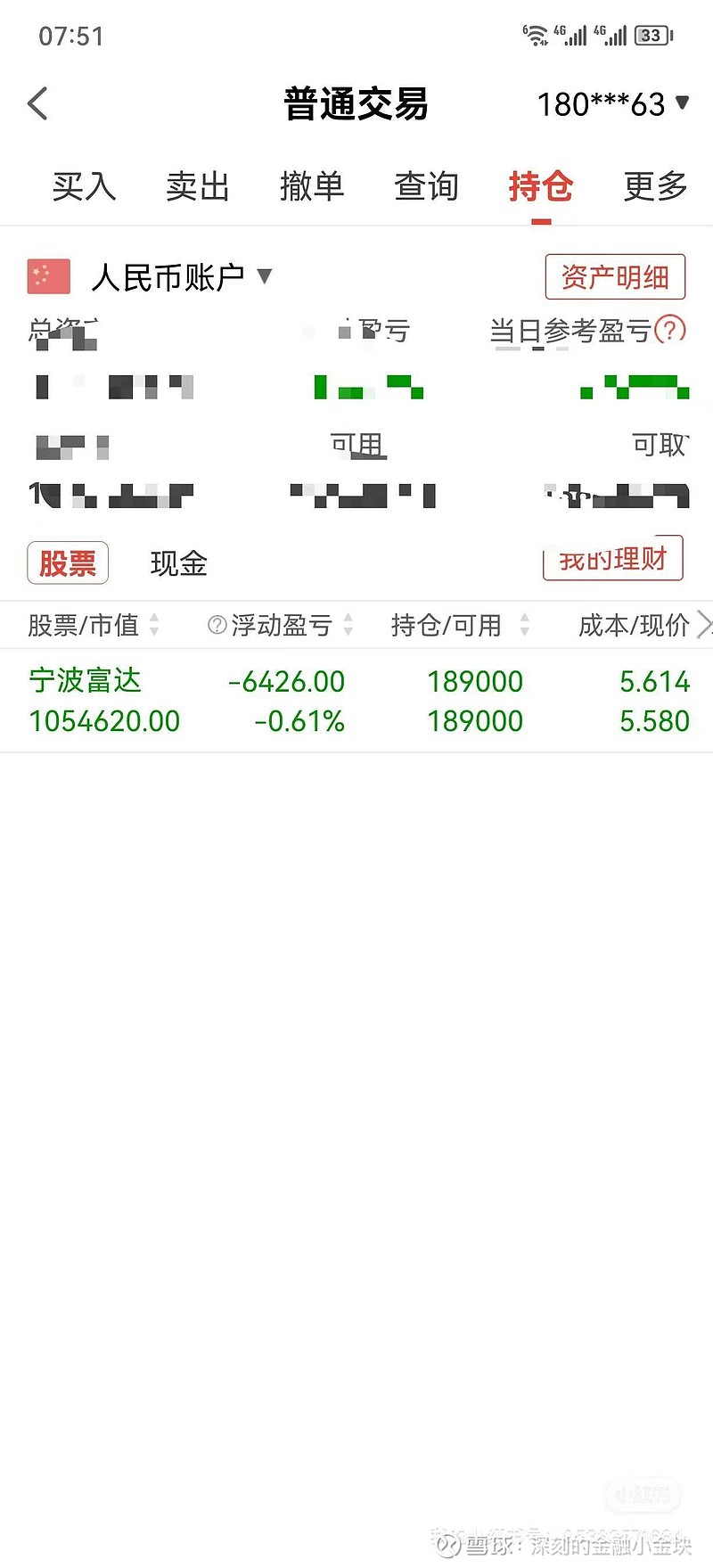Switch to the 买入 tab

(x=84, y=186)
